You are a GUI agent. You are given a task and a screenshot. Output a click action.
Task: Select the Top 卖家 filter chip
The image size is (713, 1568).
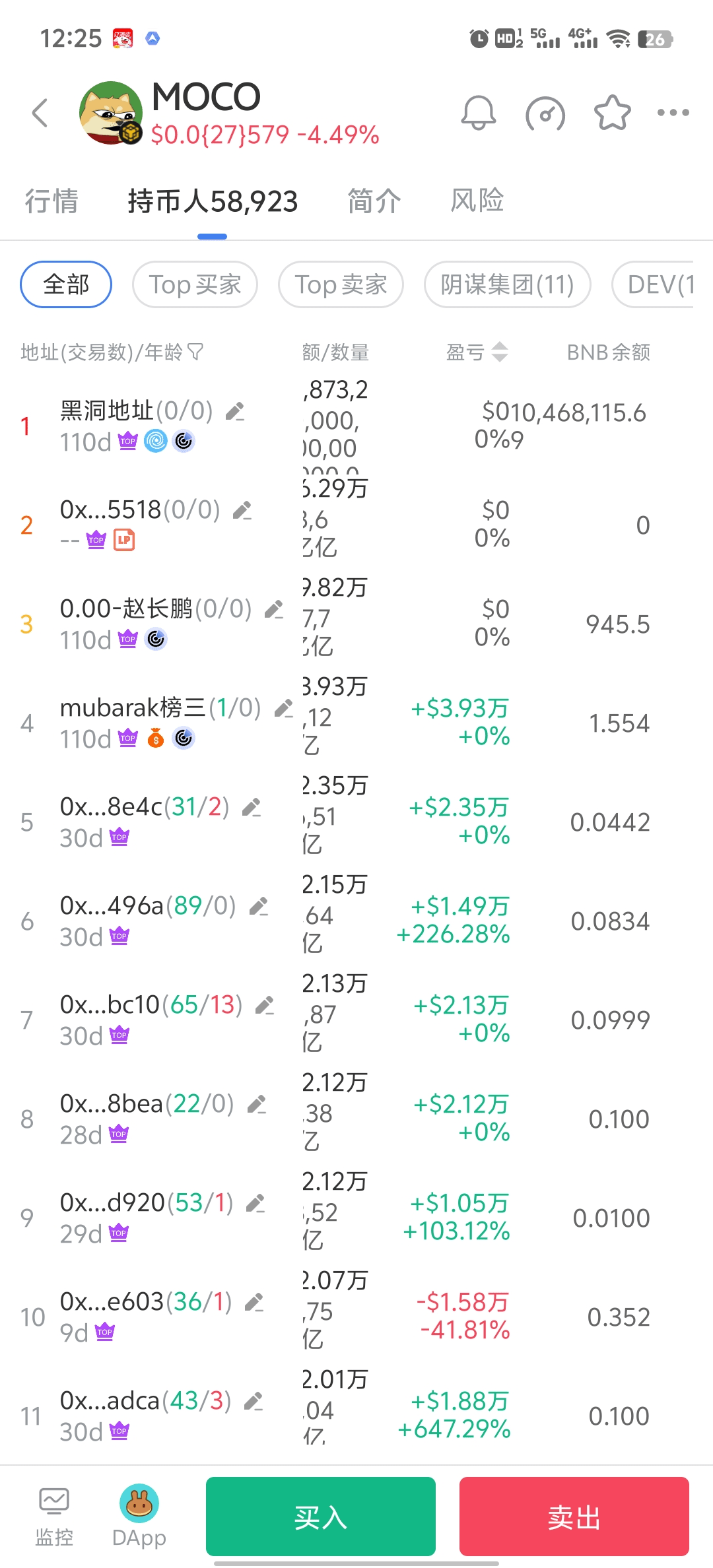point(341,284)
